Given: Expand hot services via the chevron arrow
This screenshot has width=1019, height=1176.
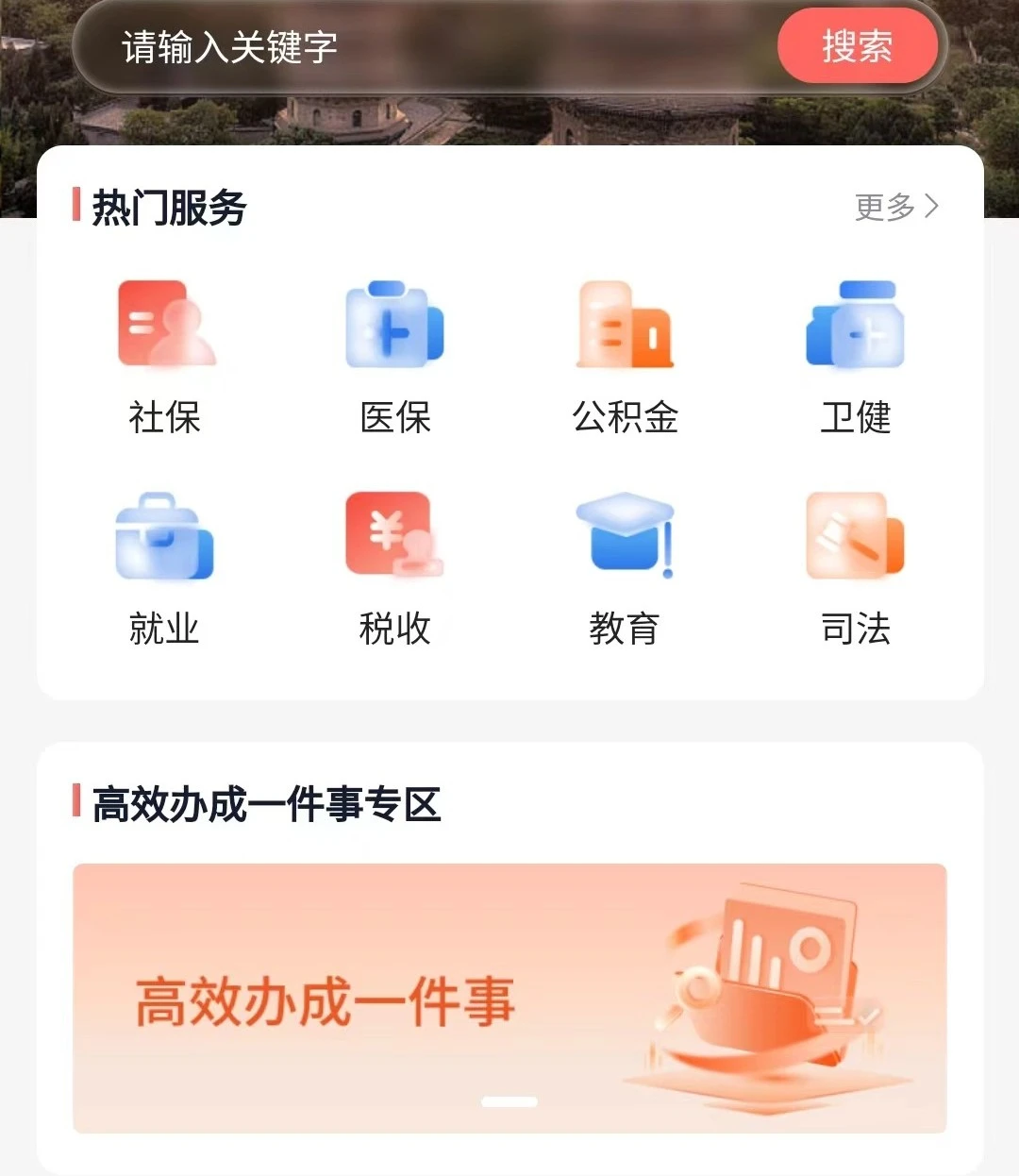Looking at the screenshot, I should tap(933, 206).
